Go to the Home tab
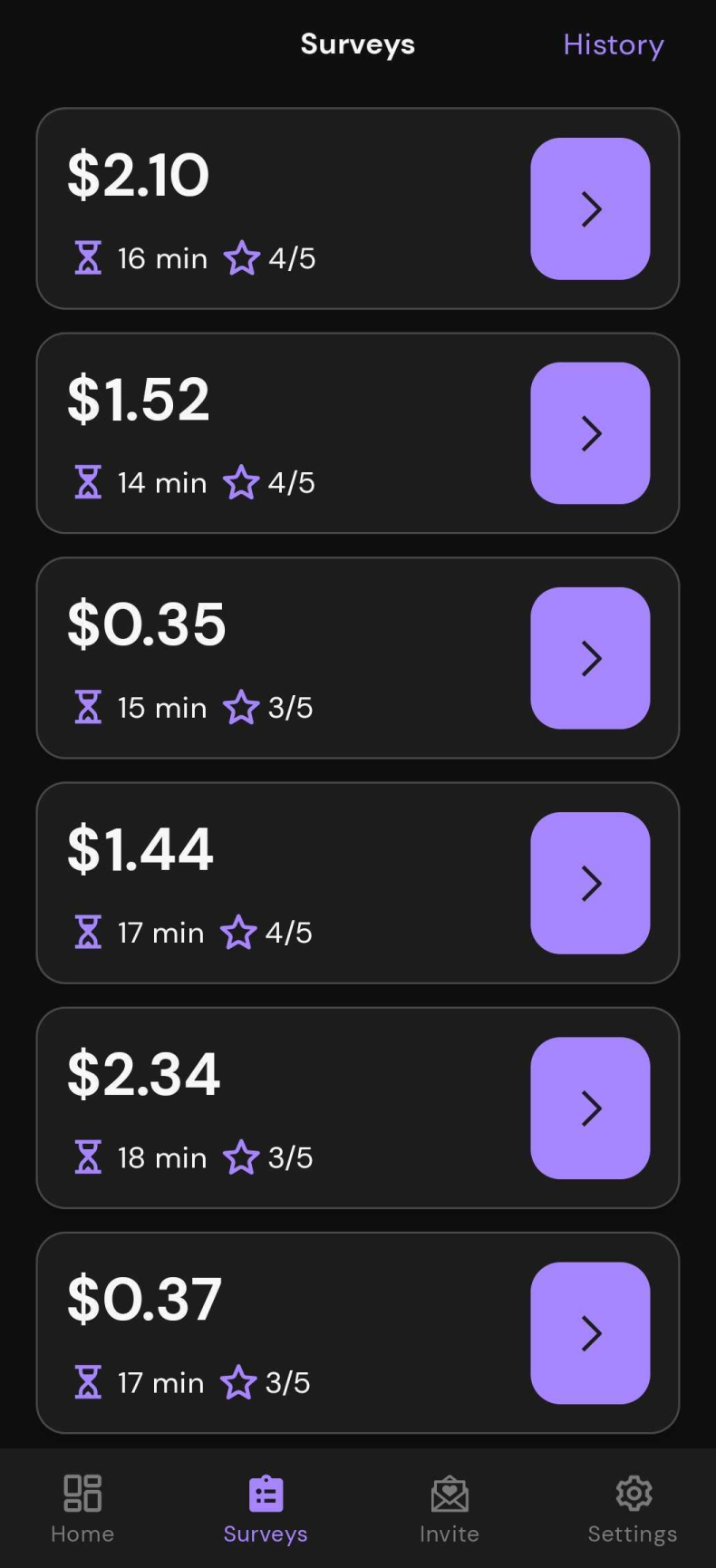Image resolution: width=716 pixels, height=1568 pixels. 82,1509
